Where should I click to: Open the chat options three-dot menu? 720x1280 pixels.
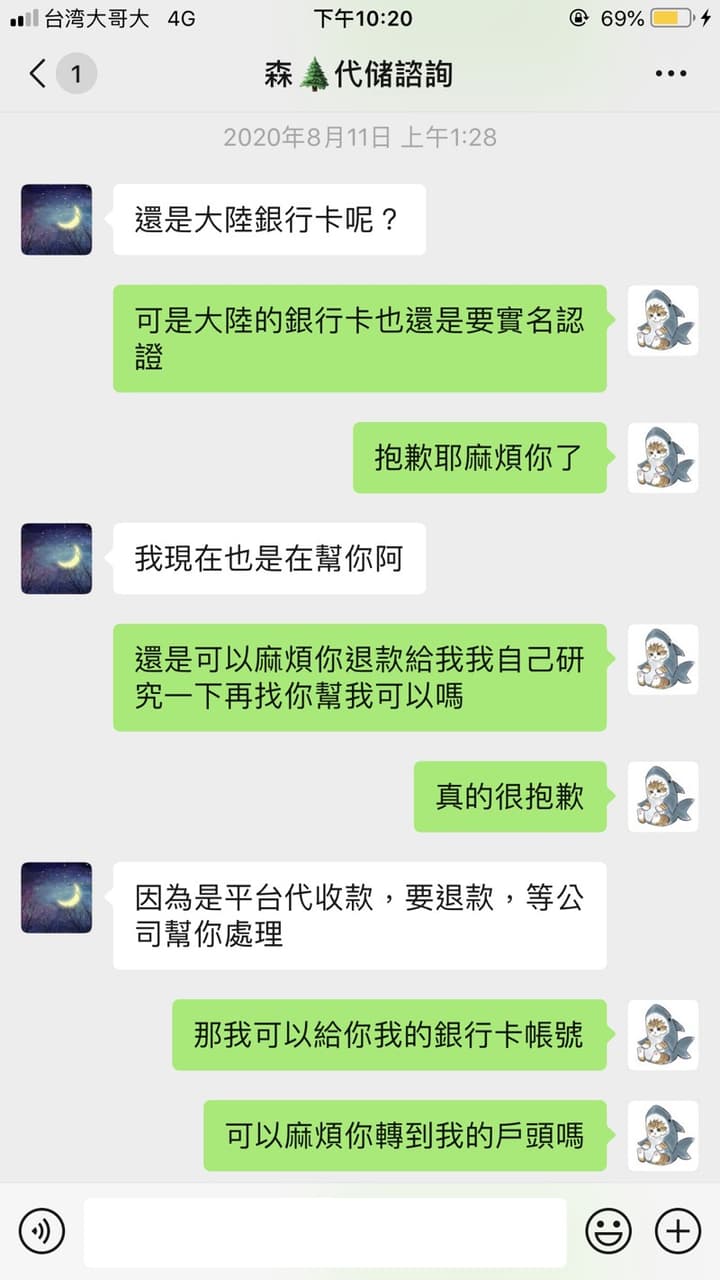(671, 74)
